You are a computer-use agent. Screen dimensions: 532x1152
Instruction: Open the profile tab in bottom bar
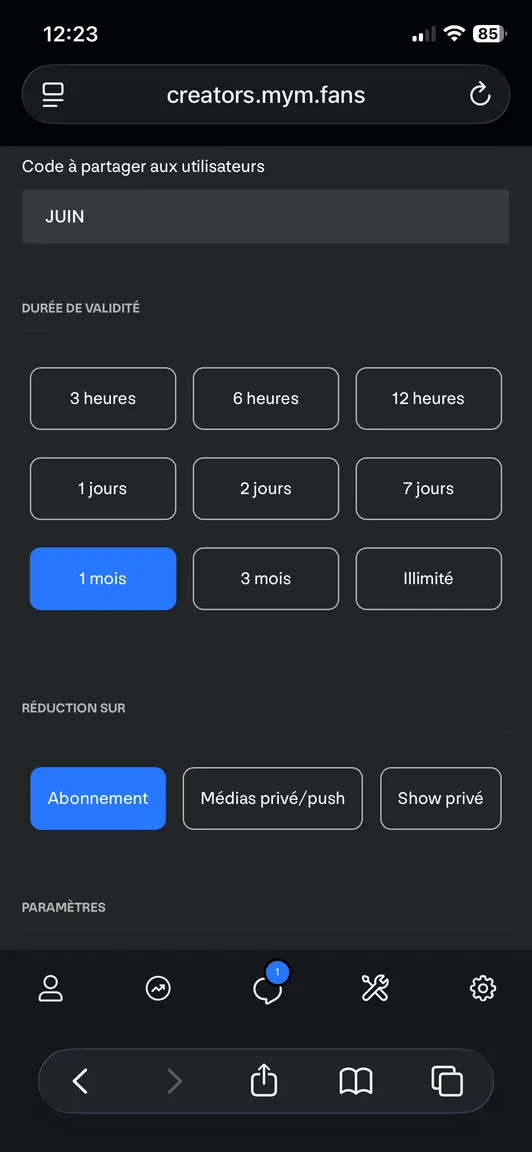(x=51, y=988)
